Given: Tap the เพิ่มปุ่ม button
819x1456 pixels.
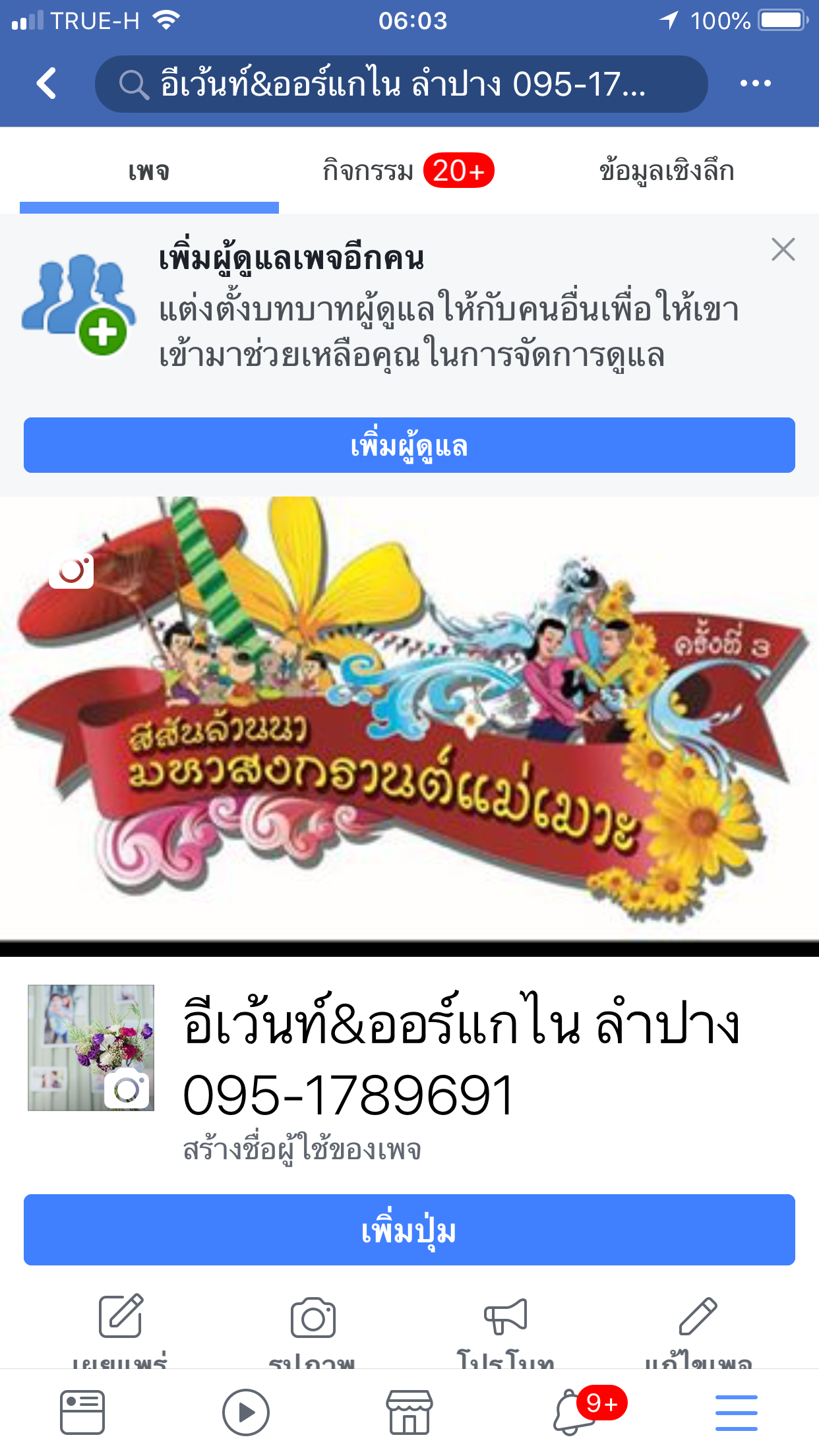Looking at the screenshot, I should pyautogui.click(x=409, y=1230).
